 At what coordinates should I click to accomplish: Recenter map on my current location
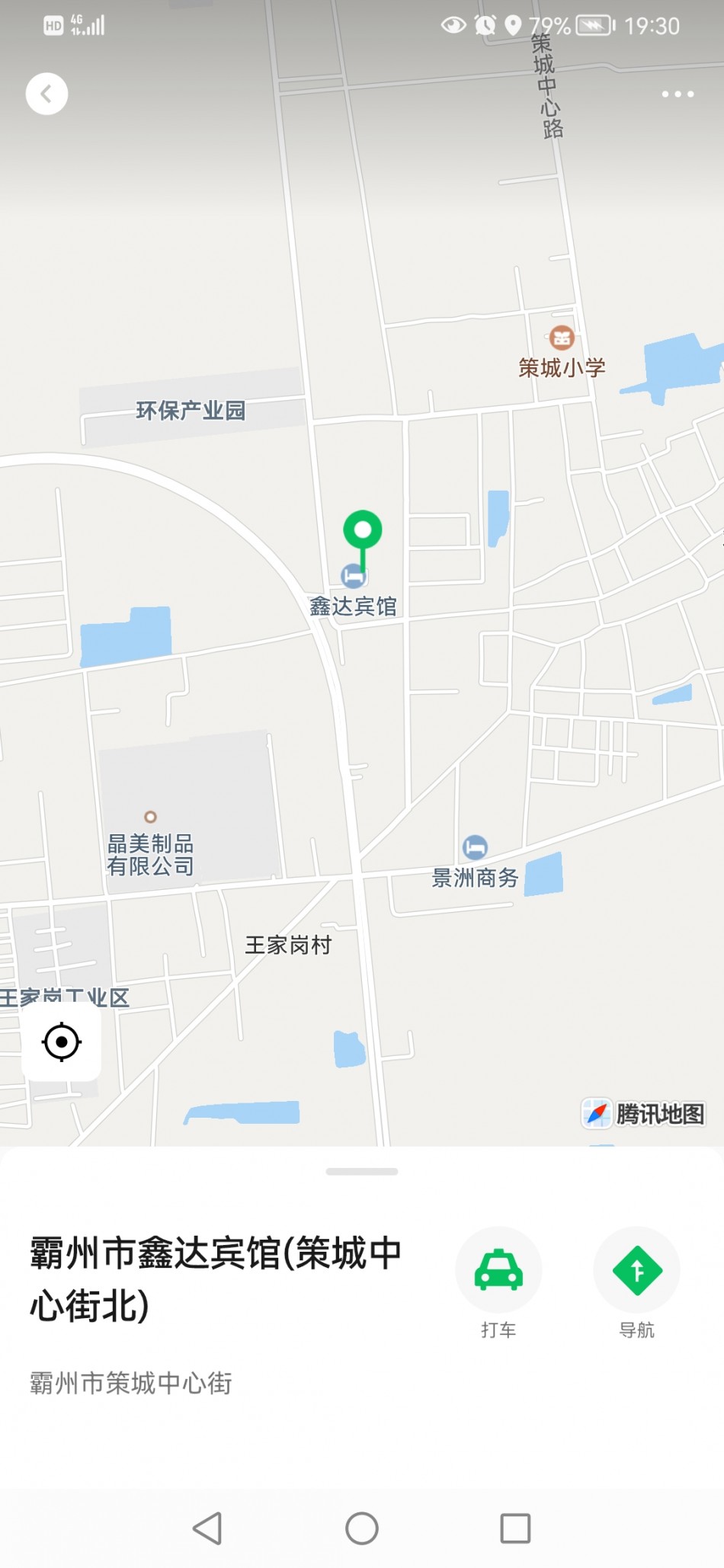[x=62, y=1042]
